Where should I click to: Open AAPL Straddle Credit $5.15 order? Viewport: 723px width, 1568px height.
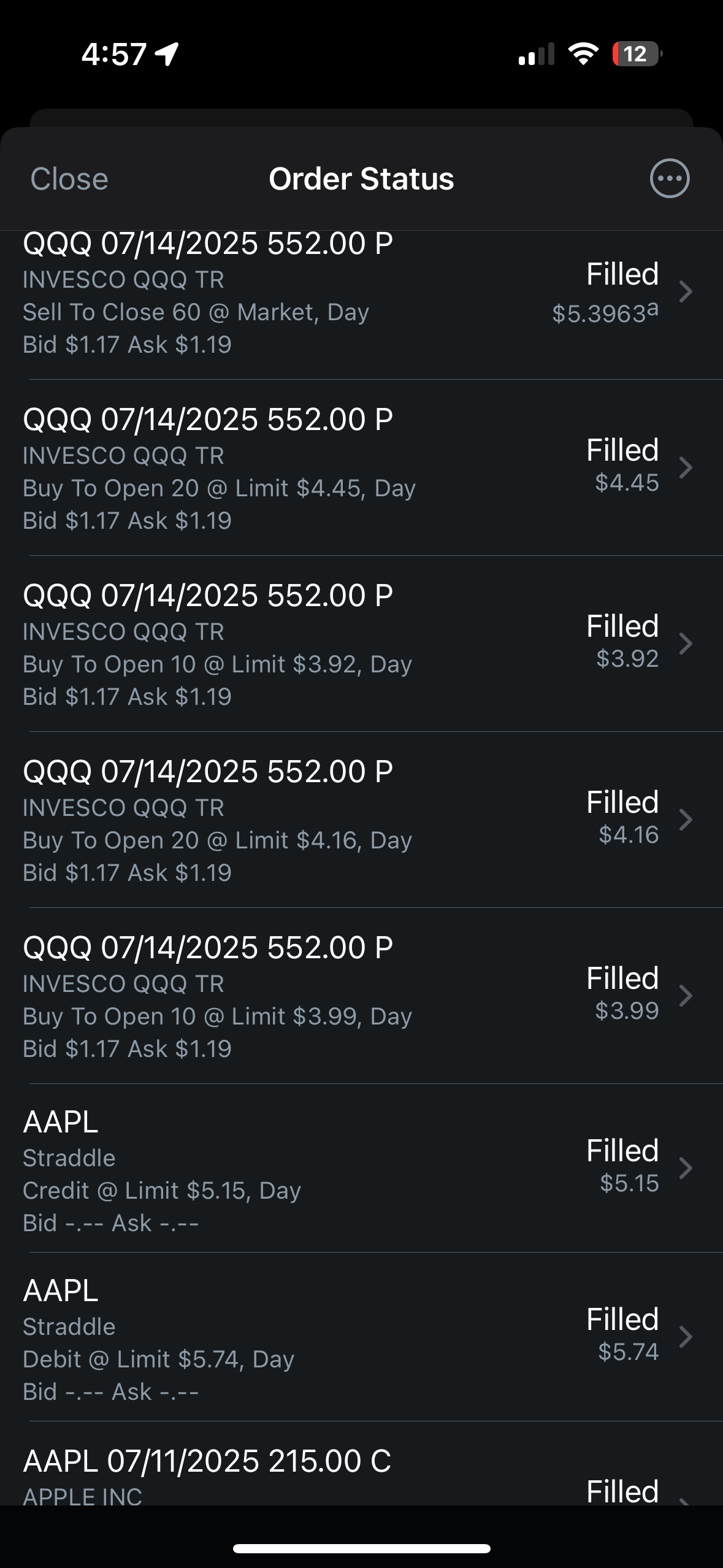361,1169
